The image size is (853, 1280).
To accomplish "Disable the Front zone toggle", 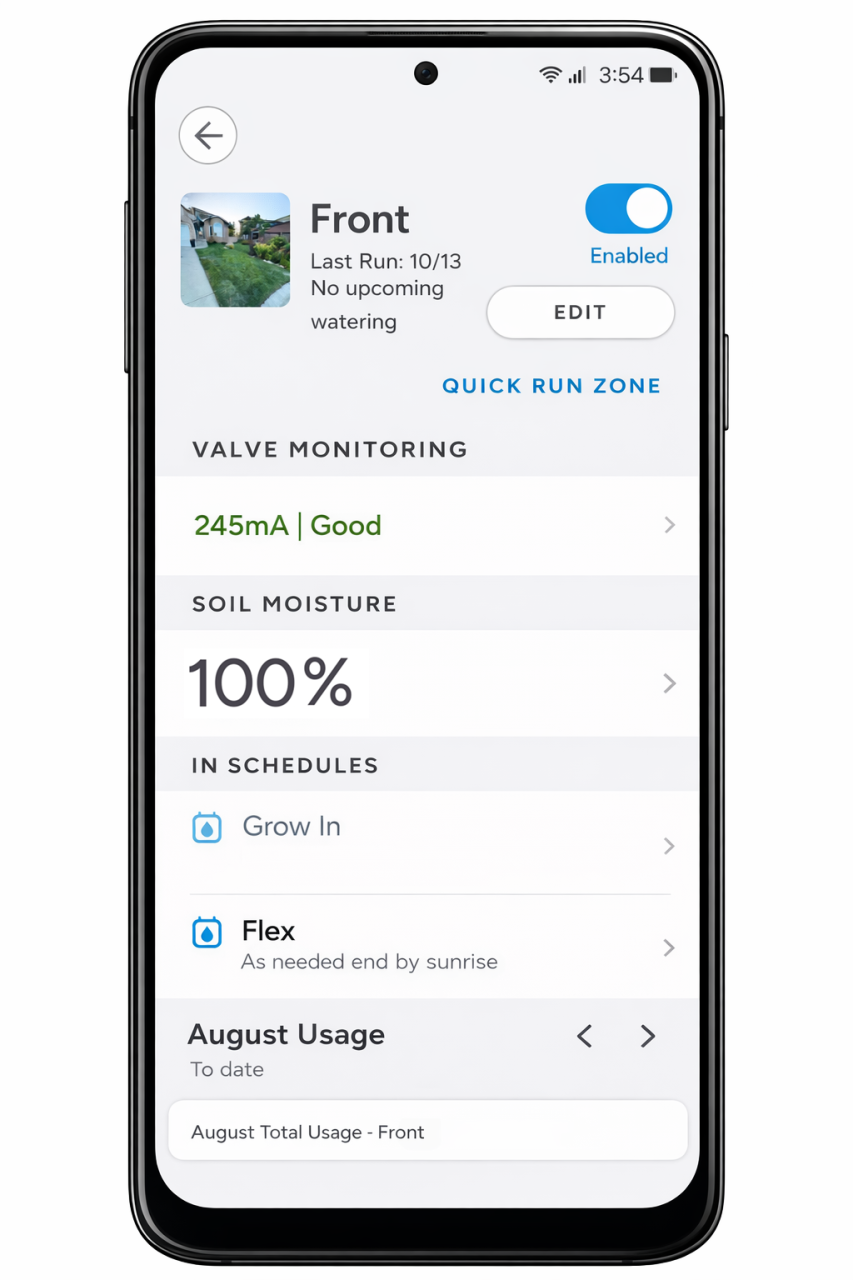I will click(628, 210).
